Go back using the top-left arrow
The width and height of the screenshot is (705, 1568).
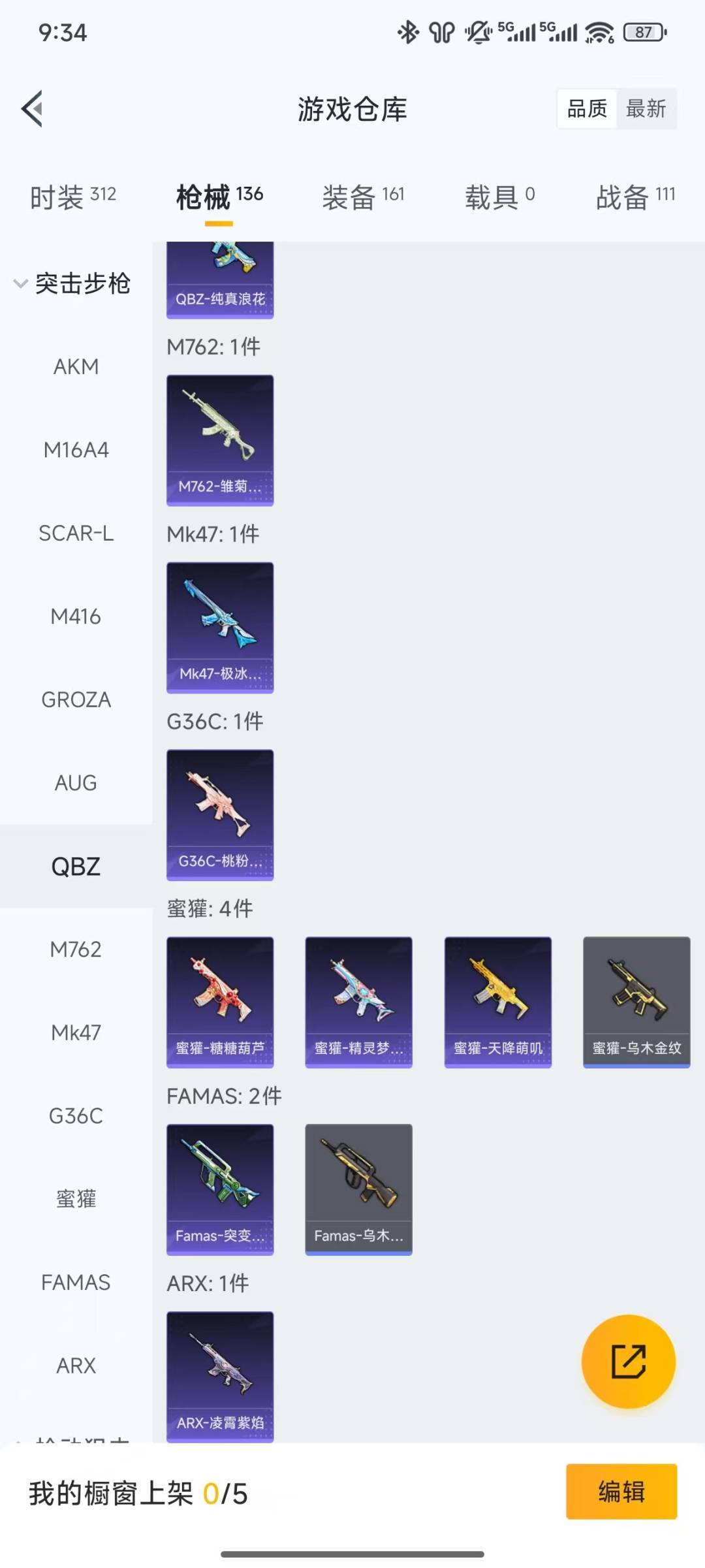[x=32, y=108]
